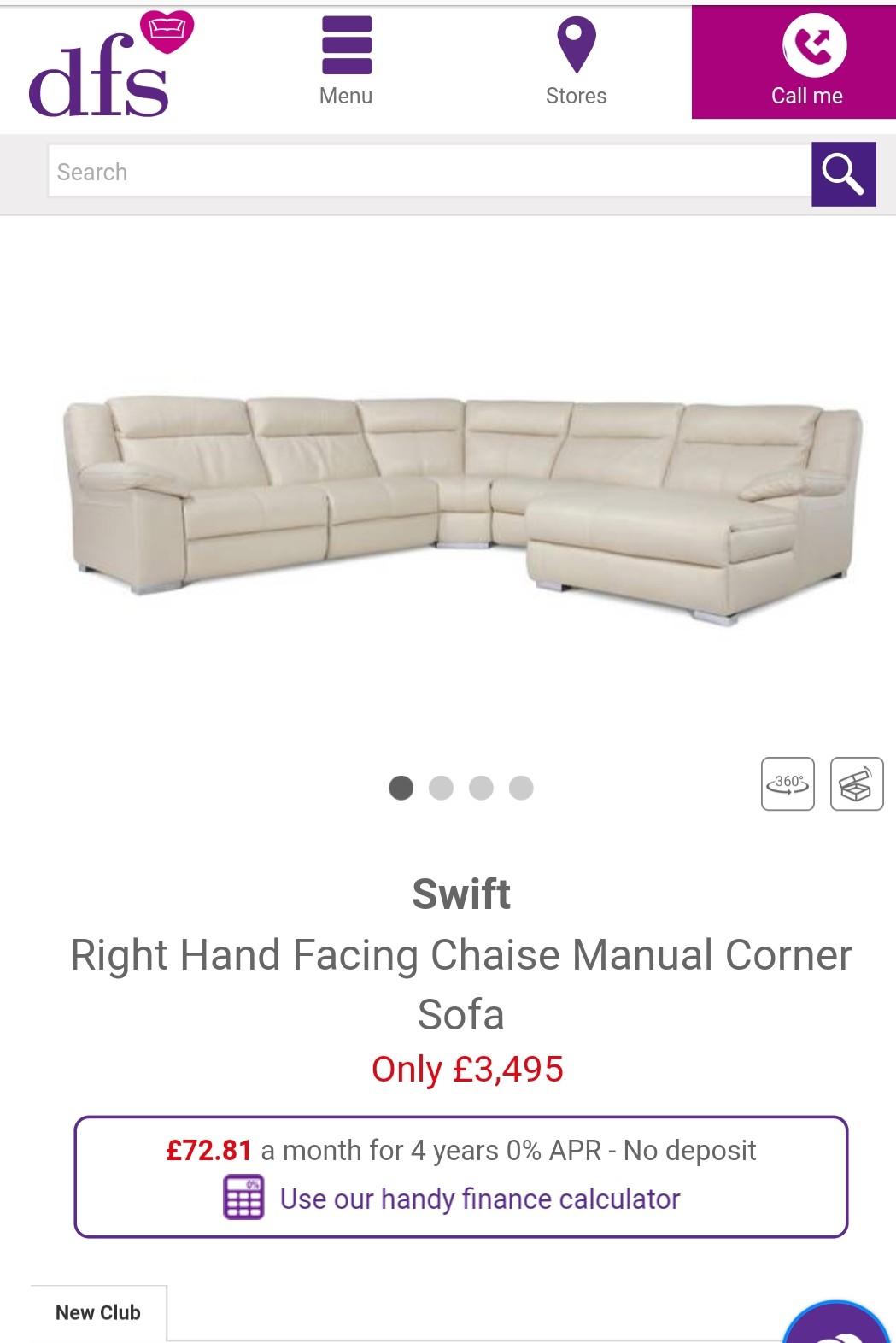Open the handy finance calculator link

pyautogui.click(x=477, y=1199)
